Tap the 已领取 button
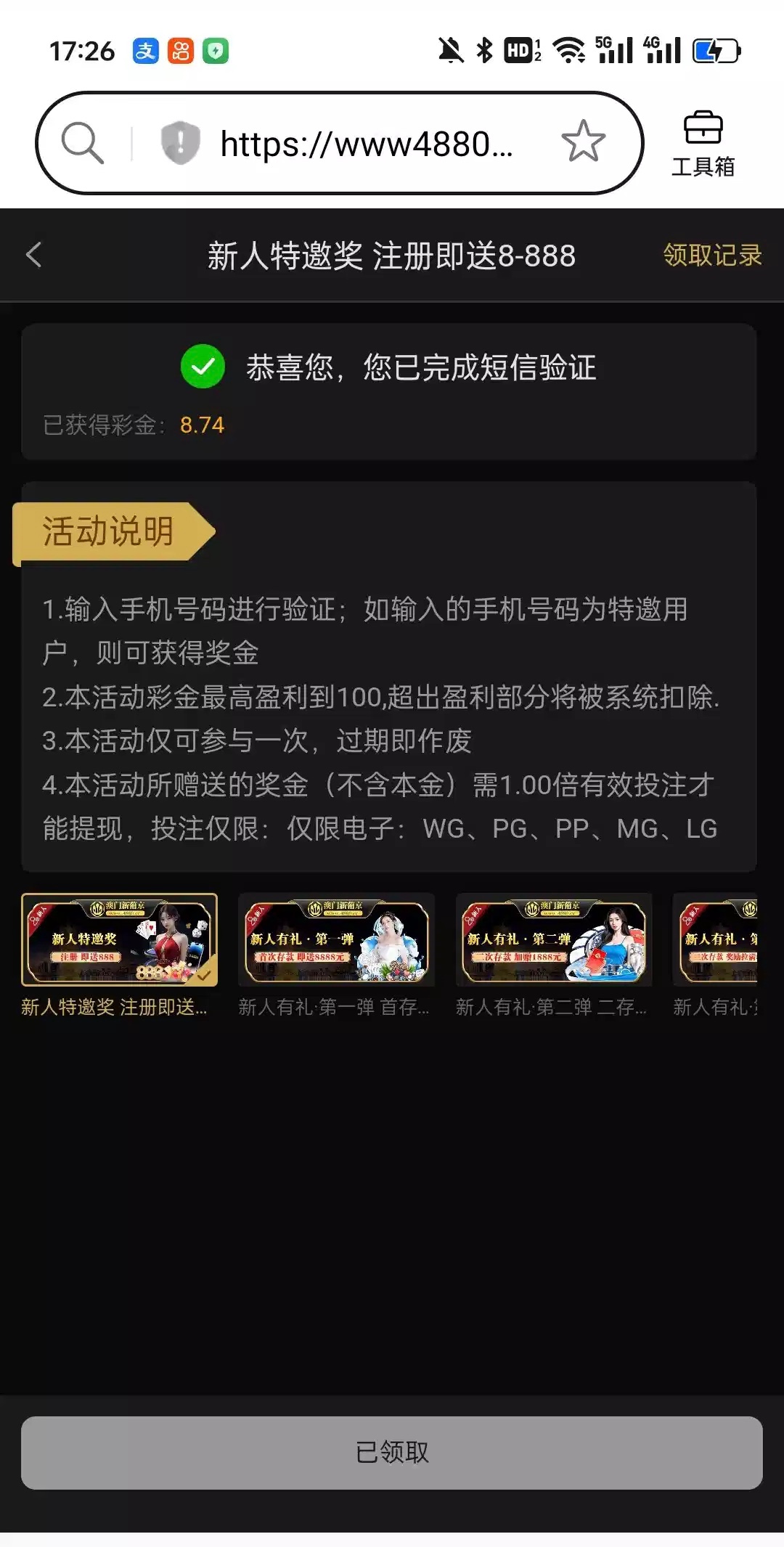Viewport: 784px width, 1547px height. click(x=392, y=1453)
